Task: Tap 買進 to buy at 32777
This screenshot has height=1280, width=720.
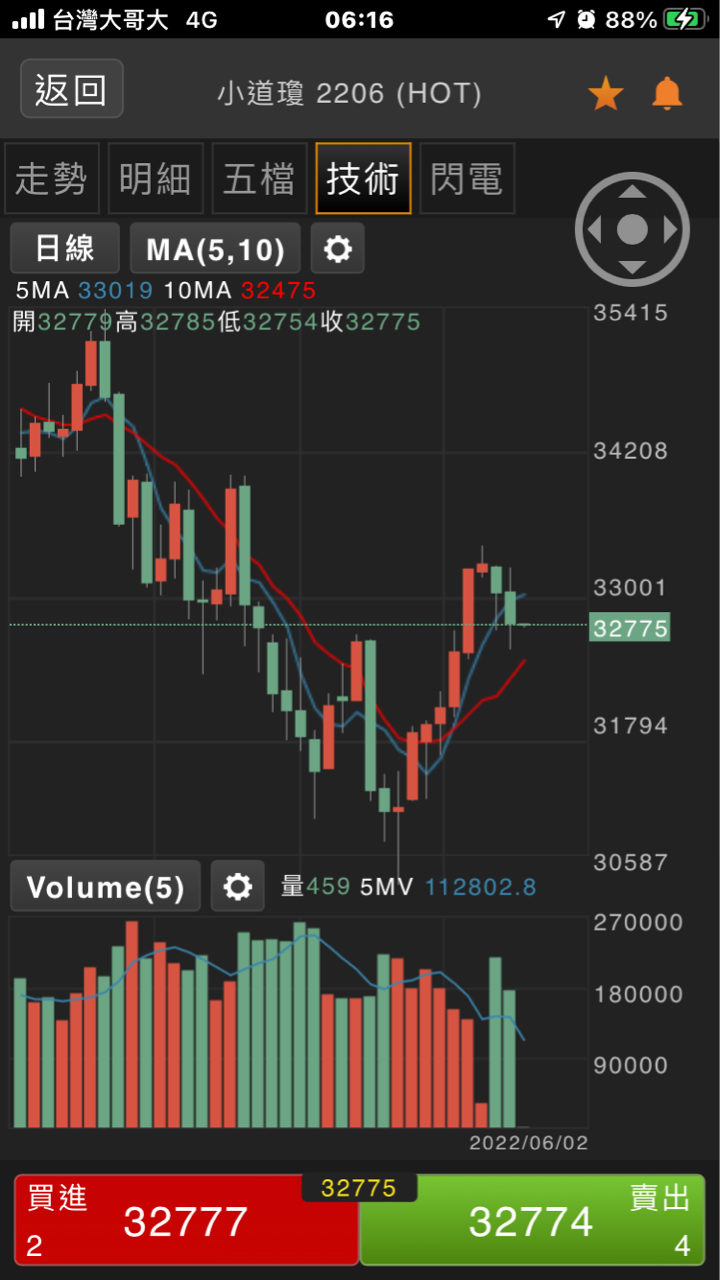Action: click(186, 1220)
